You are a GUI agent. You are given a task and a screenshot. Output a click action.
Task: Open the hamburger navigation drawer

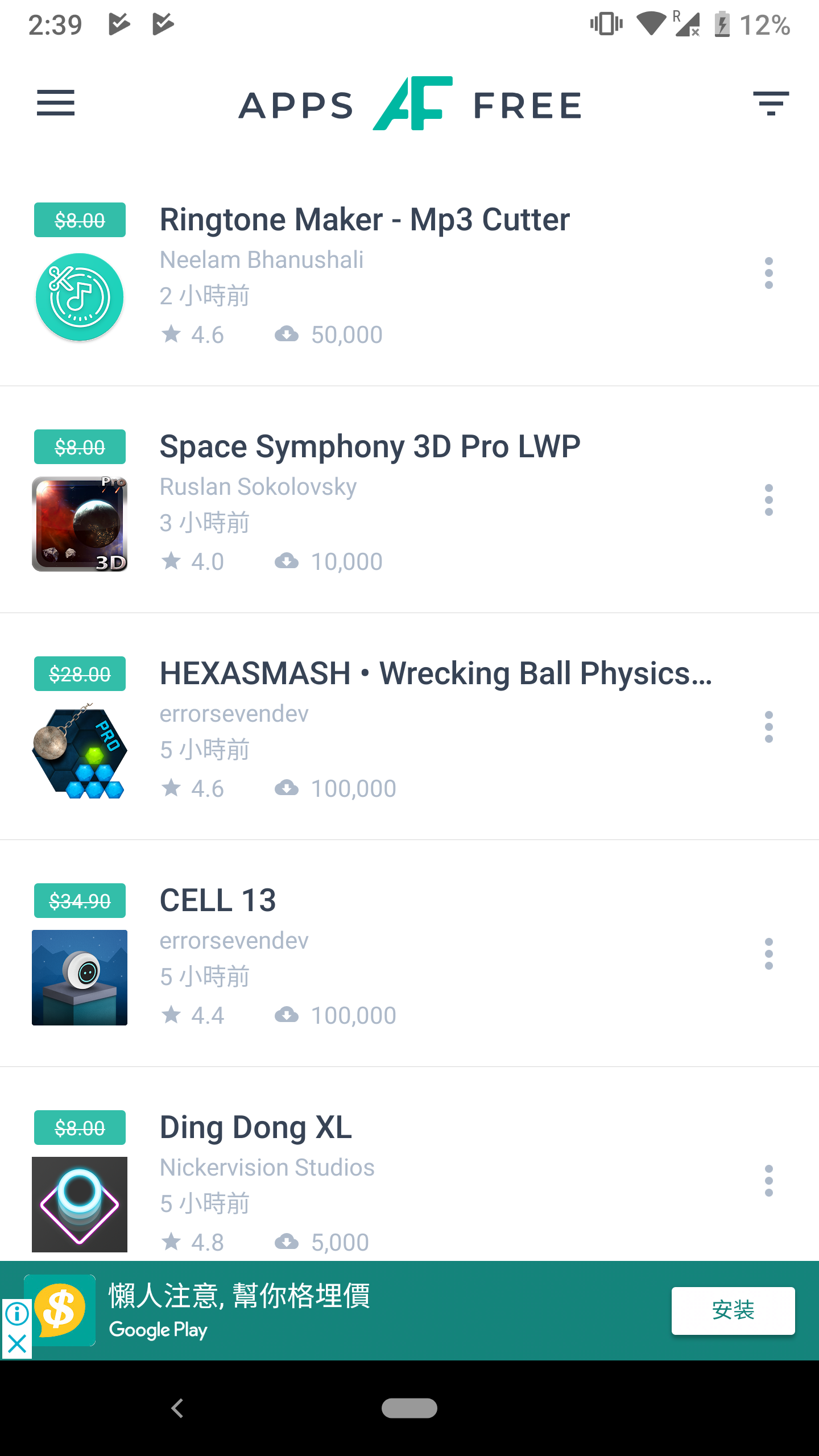click(56, 103)
